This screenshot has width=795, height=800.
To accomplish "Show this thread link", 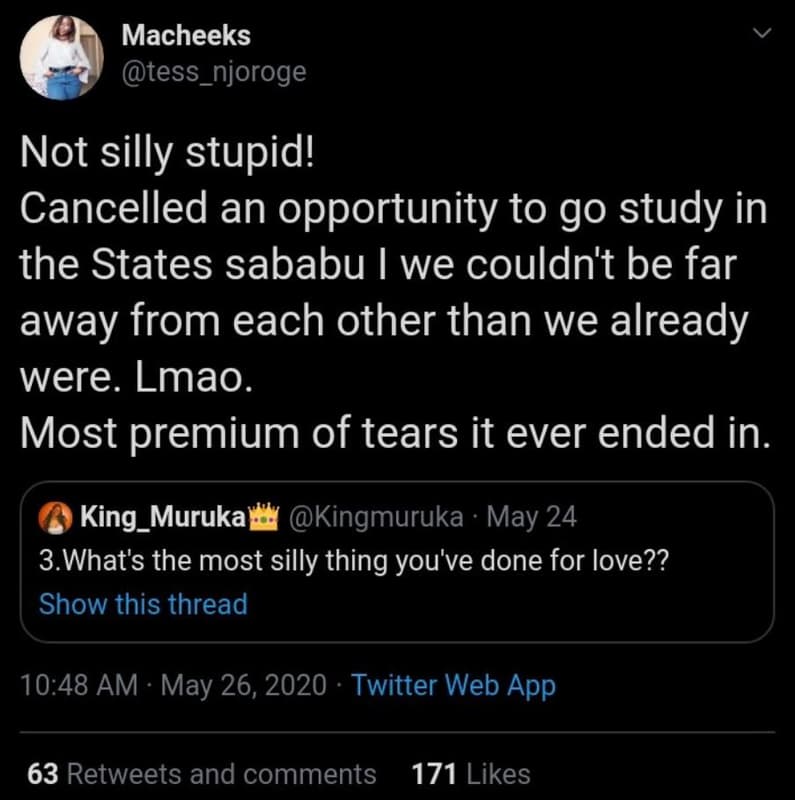I will pos(142,603).
